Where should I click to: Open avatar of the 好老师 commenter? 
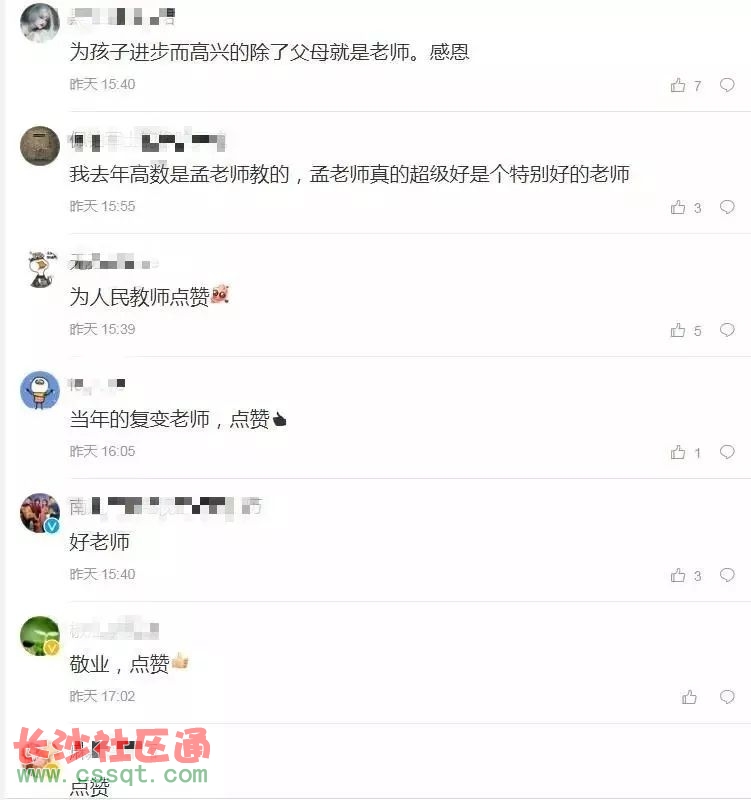point(40,513)
